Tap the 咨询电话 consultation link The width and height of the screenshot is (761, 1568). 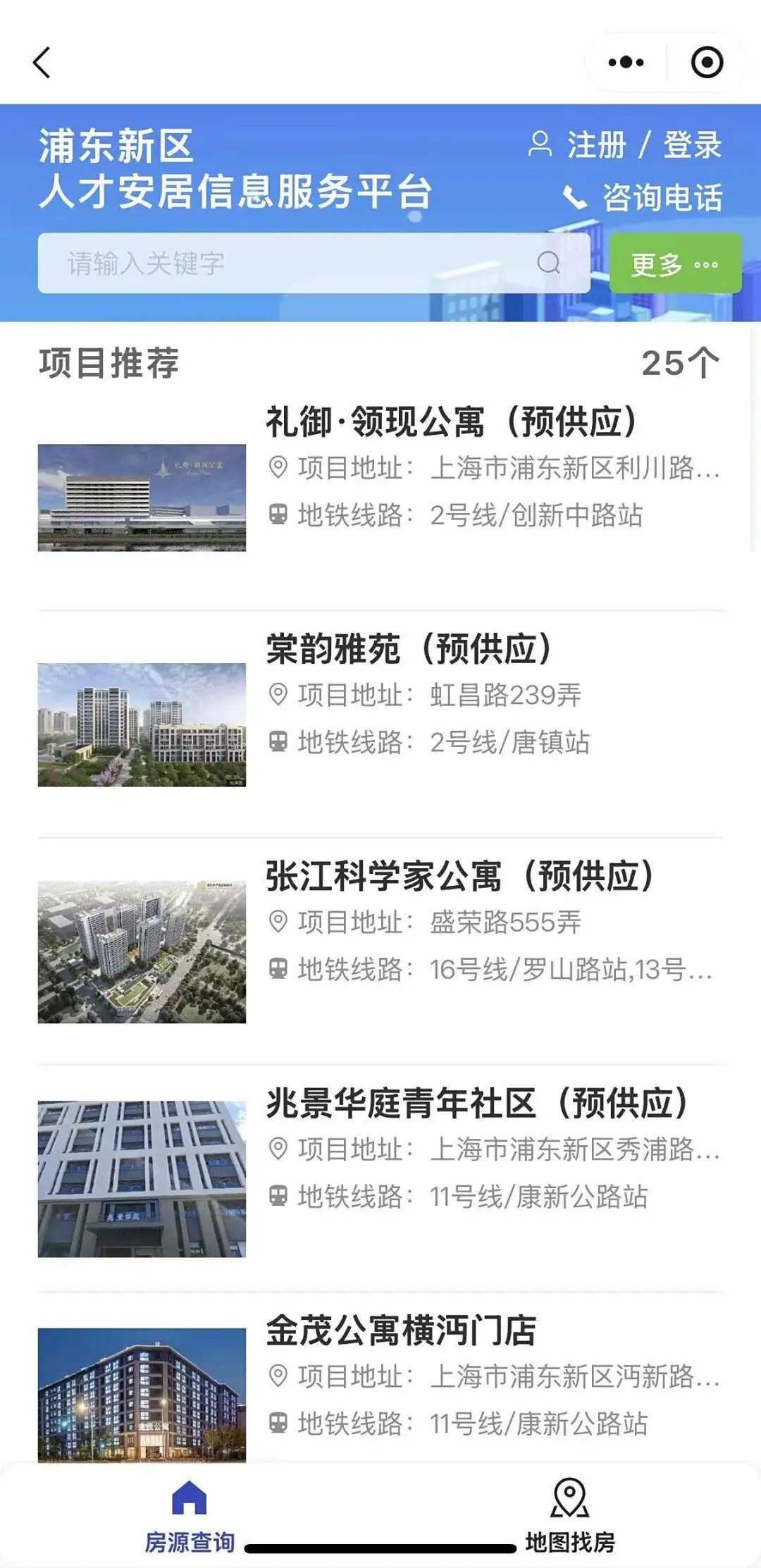[x=662, y=198]
